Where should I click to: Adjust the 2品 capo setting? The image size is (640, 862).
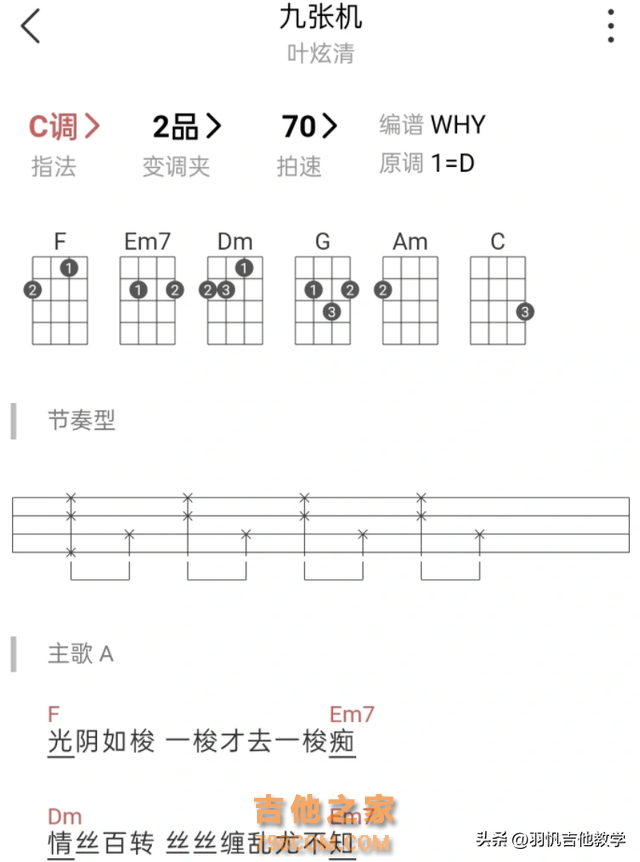click(186, 127)
